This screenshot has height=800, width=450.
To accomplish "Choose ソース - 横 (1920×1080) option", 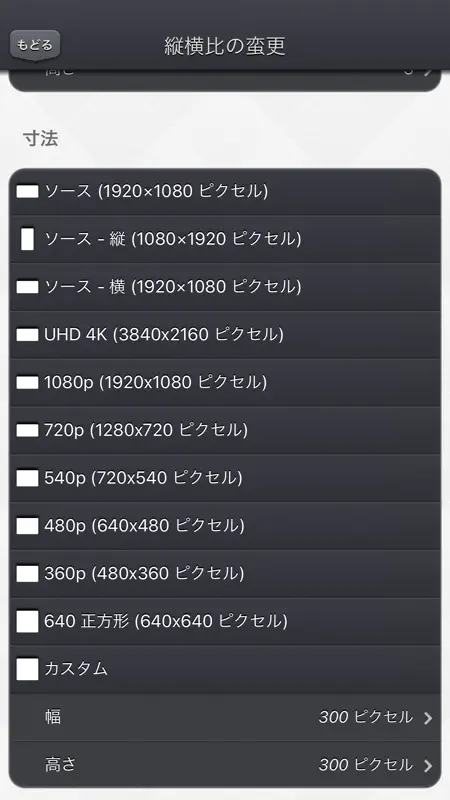I will coord(225,287).
